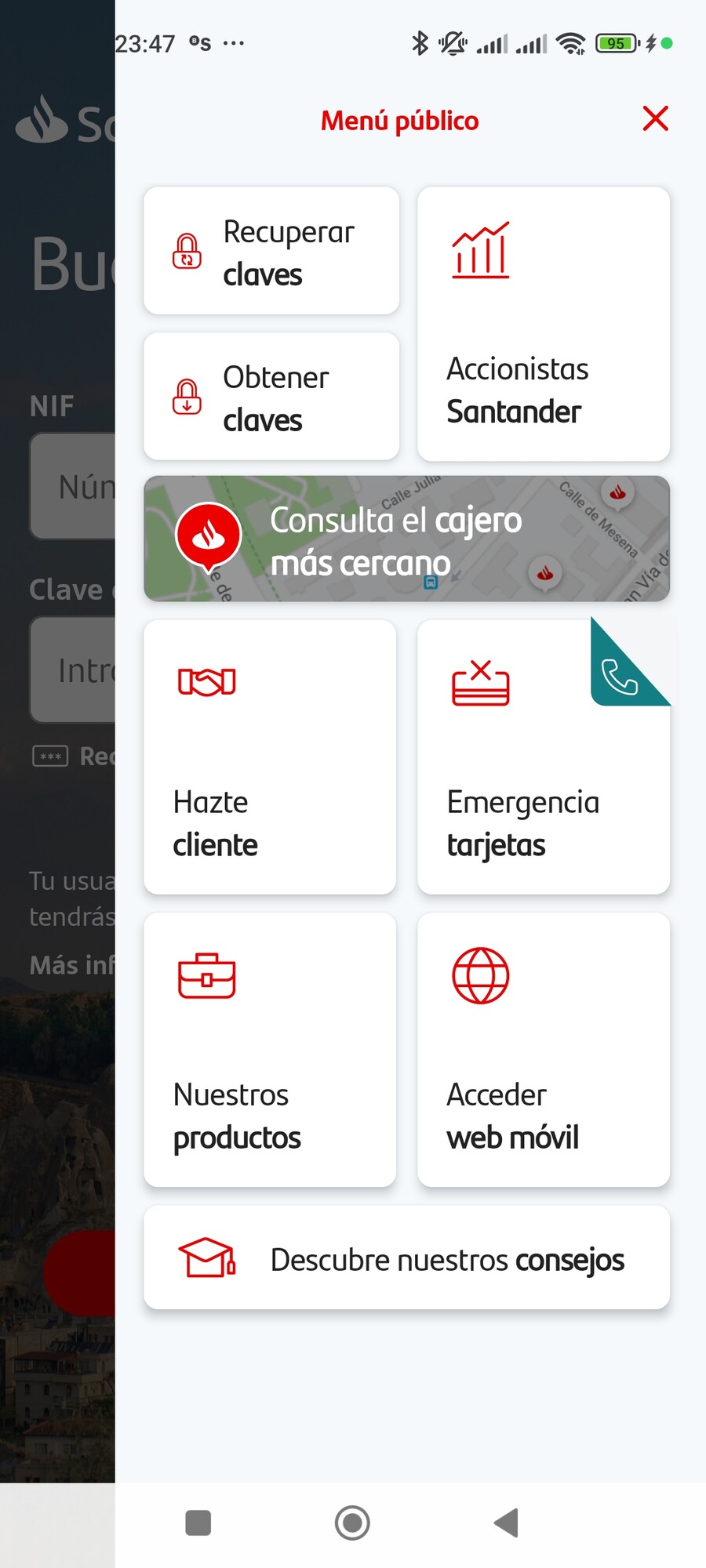This screenshot has width=706, height=1568.
Task: Open Descubre nuestros consejos
Action: [406, 1258]
